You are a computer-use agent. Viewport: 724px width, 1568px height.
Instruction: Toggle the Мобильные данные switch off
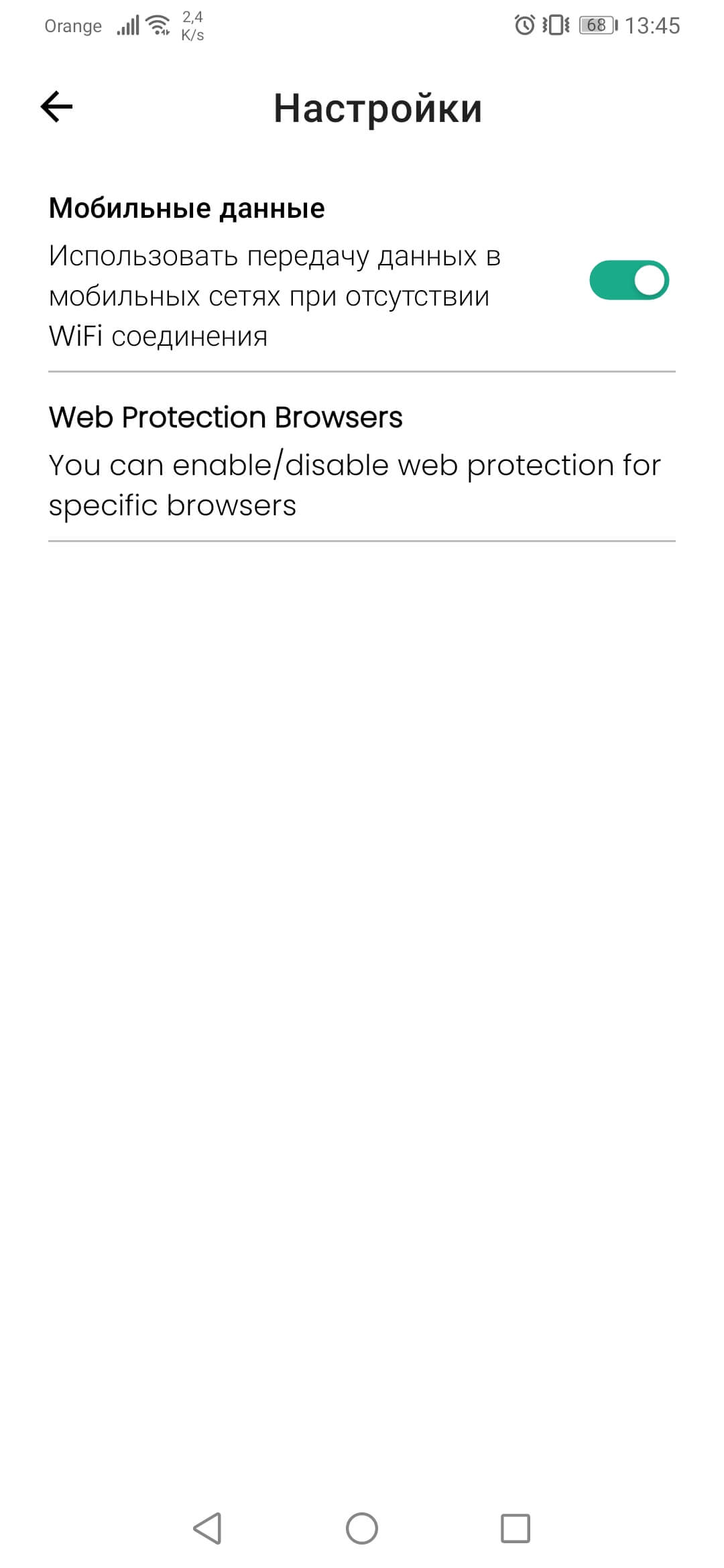[x=628, y=280]
